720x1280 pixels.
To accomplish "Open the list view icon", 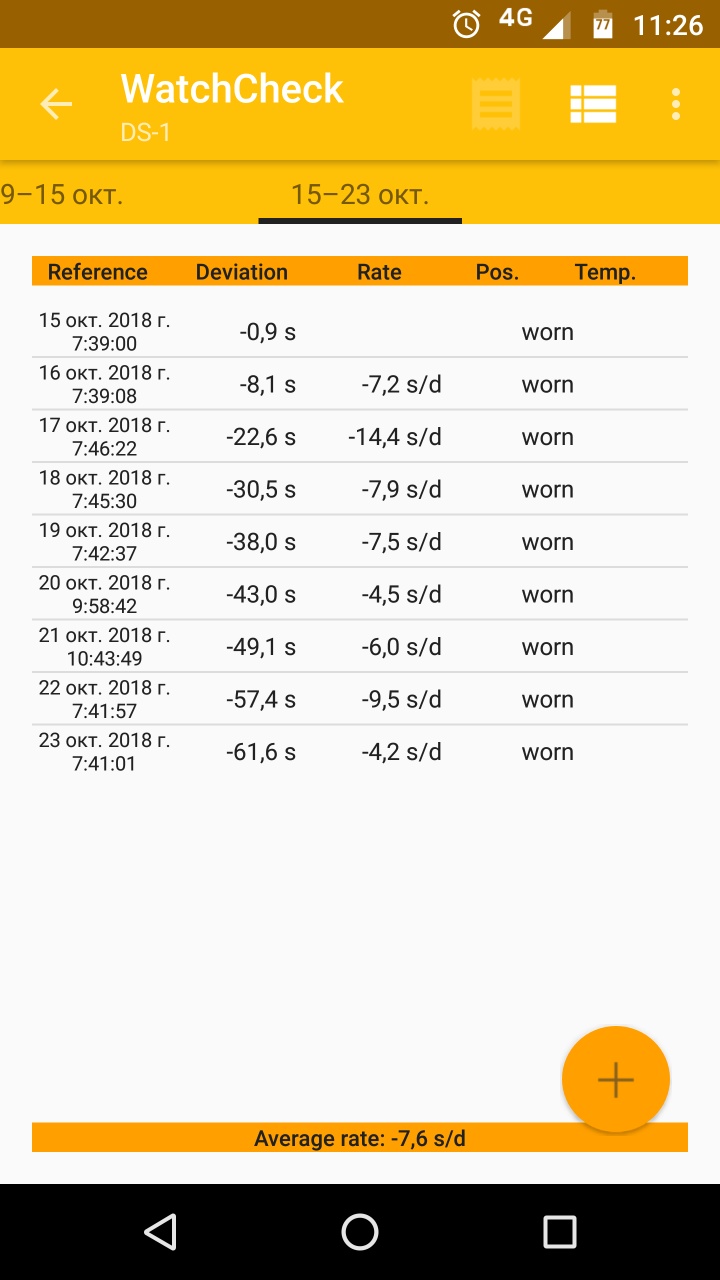I will [x=593, y=104].
